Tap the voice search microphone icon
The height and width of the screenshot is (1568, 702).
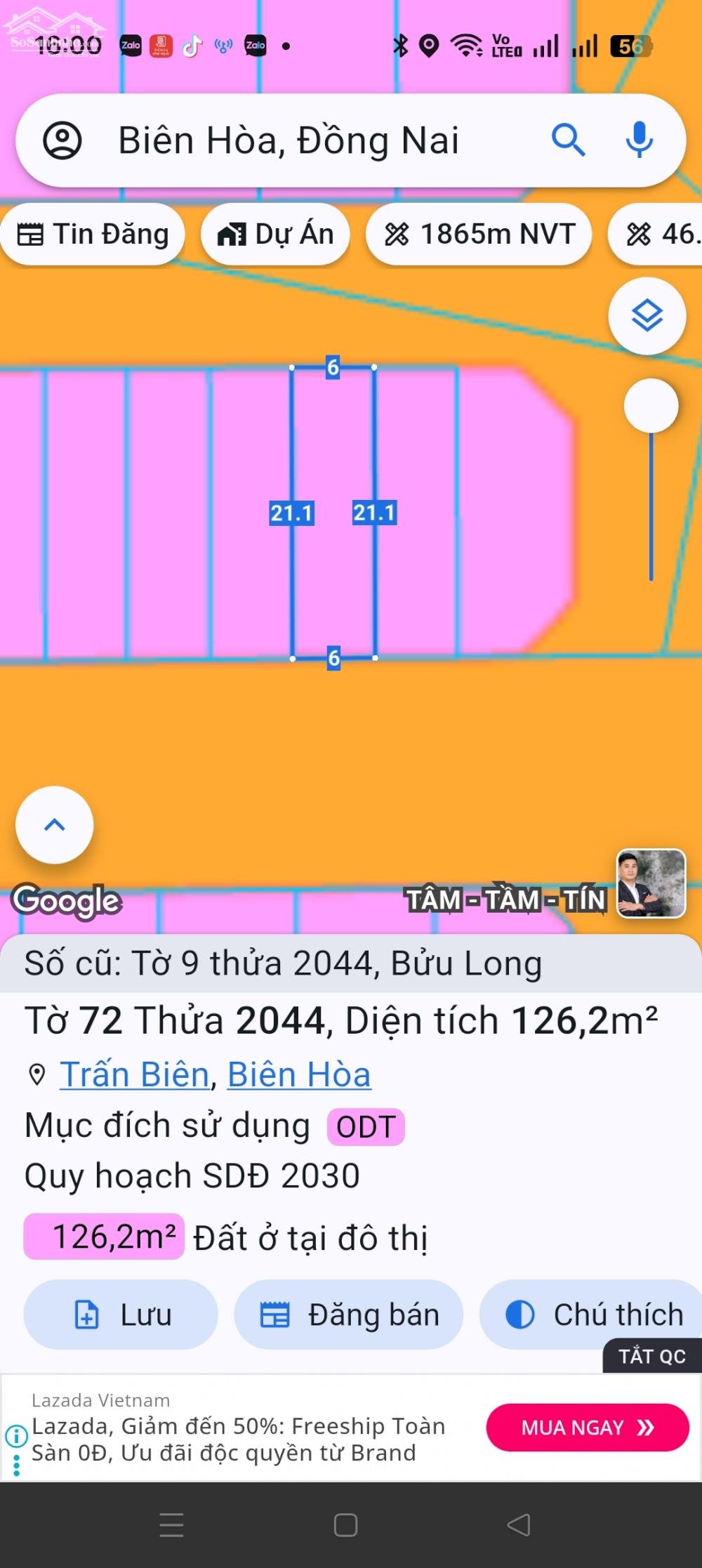637,140
